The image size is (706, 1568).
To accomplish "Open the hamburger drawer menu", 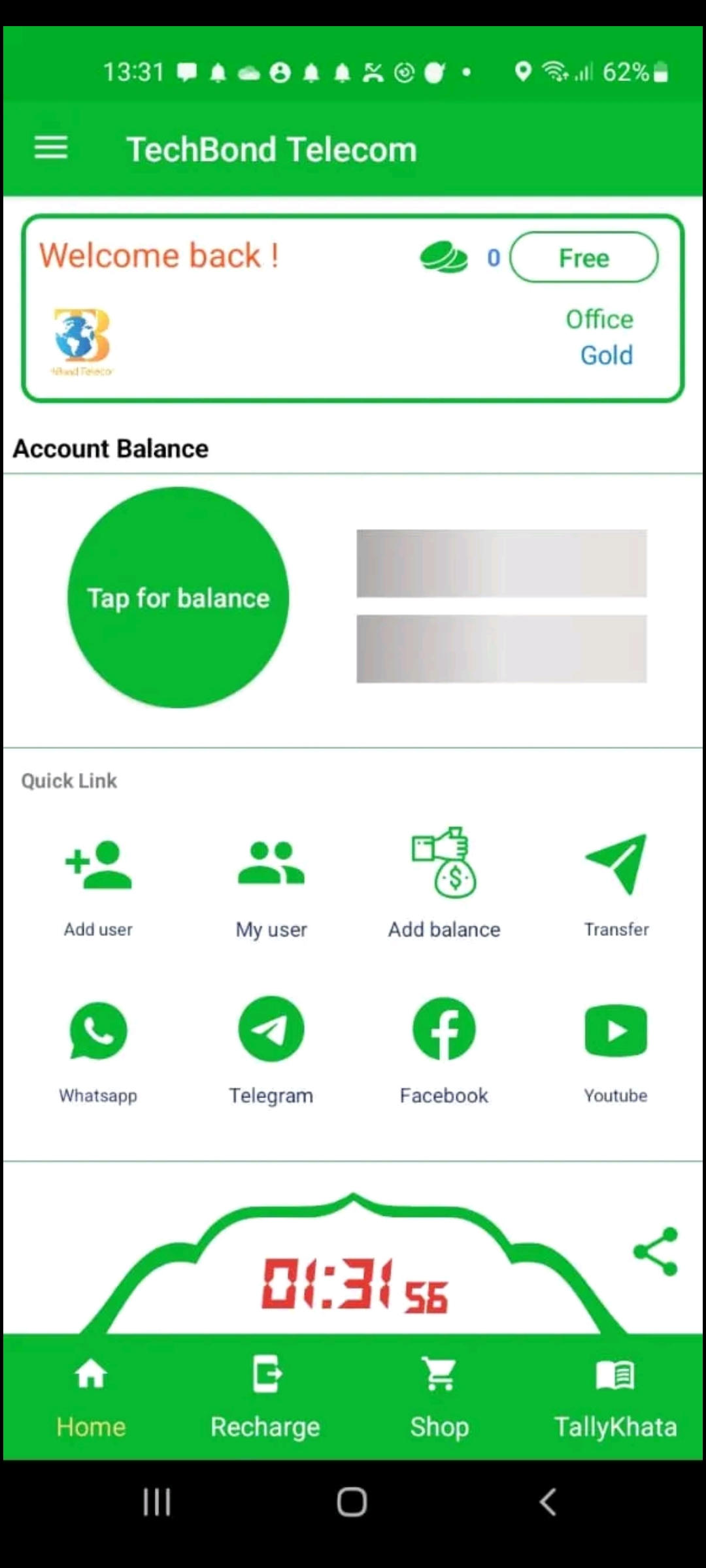I will [x=50, y=148].
